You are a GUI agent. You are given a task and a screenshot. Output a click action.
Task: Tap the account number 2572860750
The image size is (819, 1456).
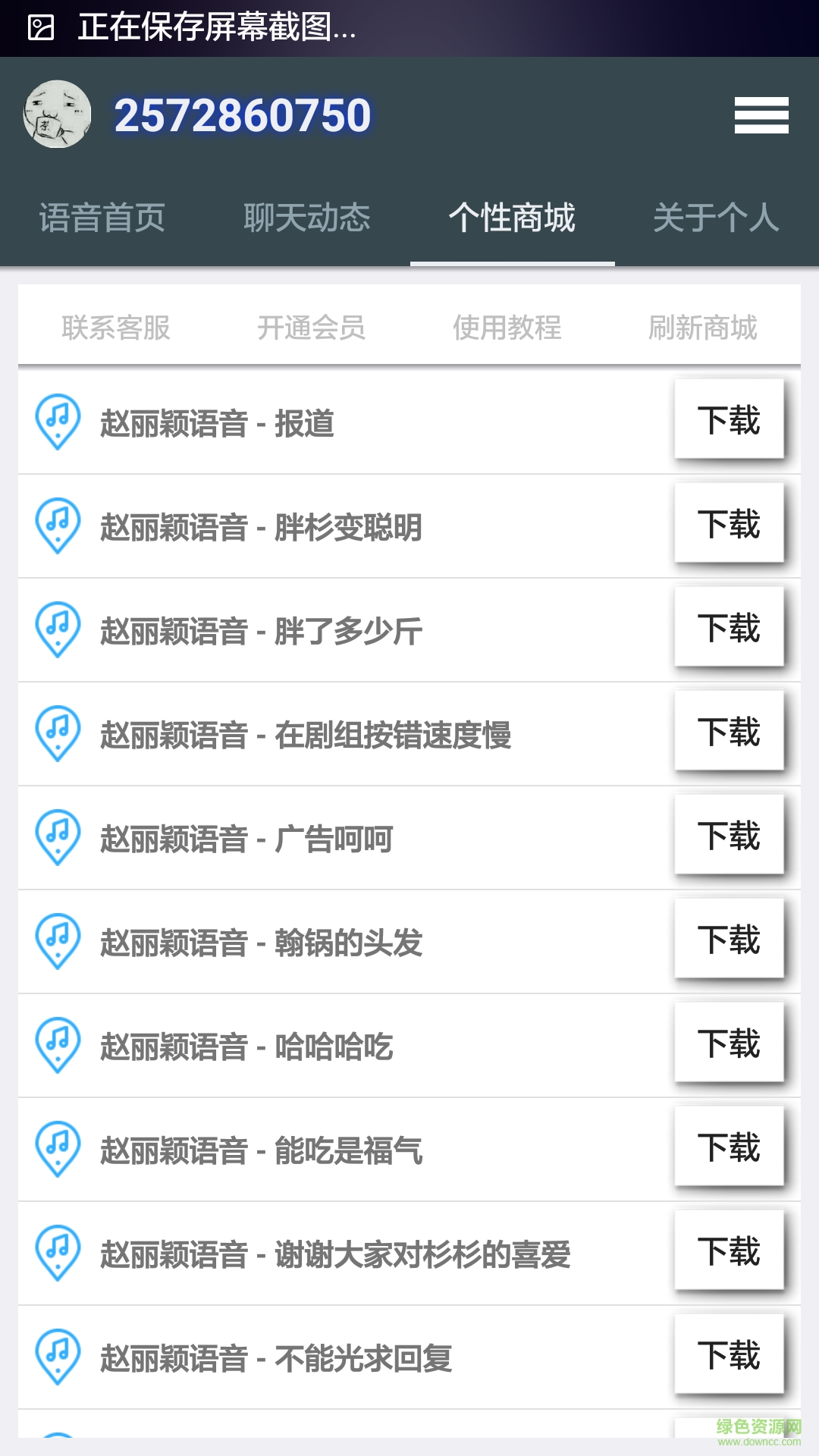244,115
